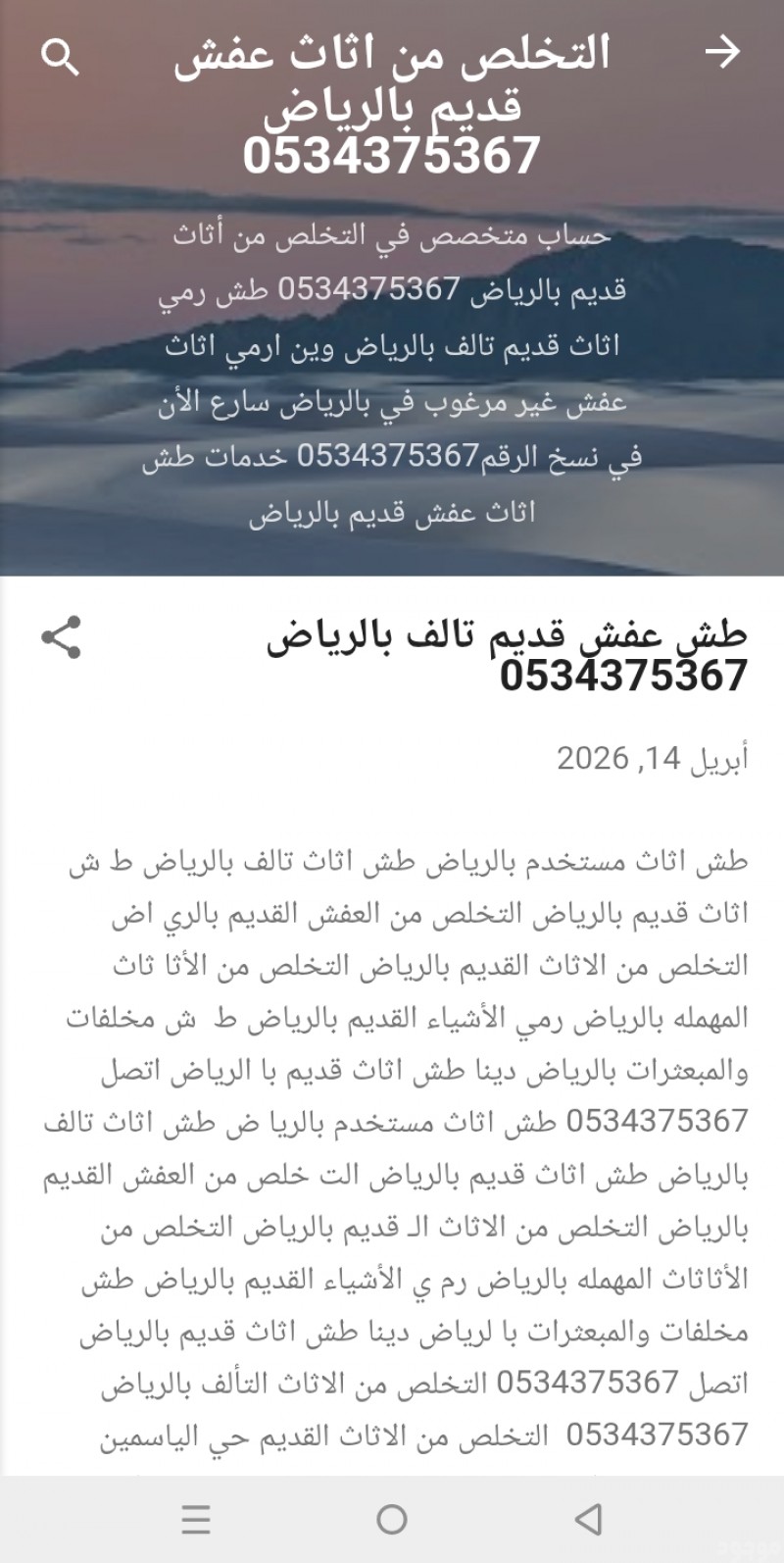Screen dimensions: 784x1563
Task: Open the recent apps menu button
Action: point(196,1520)
